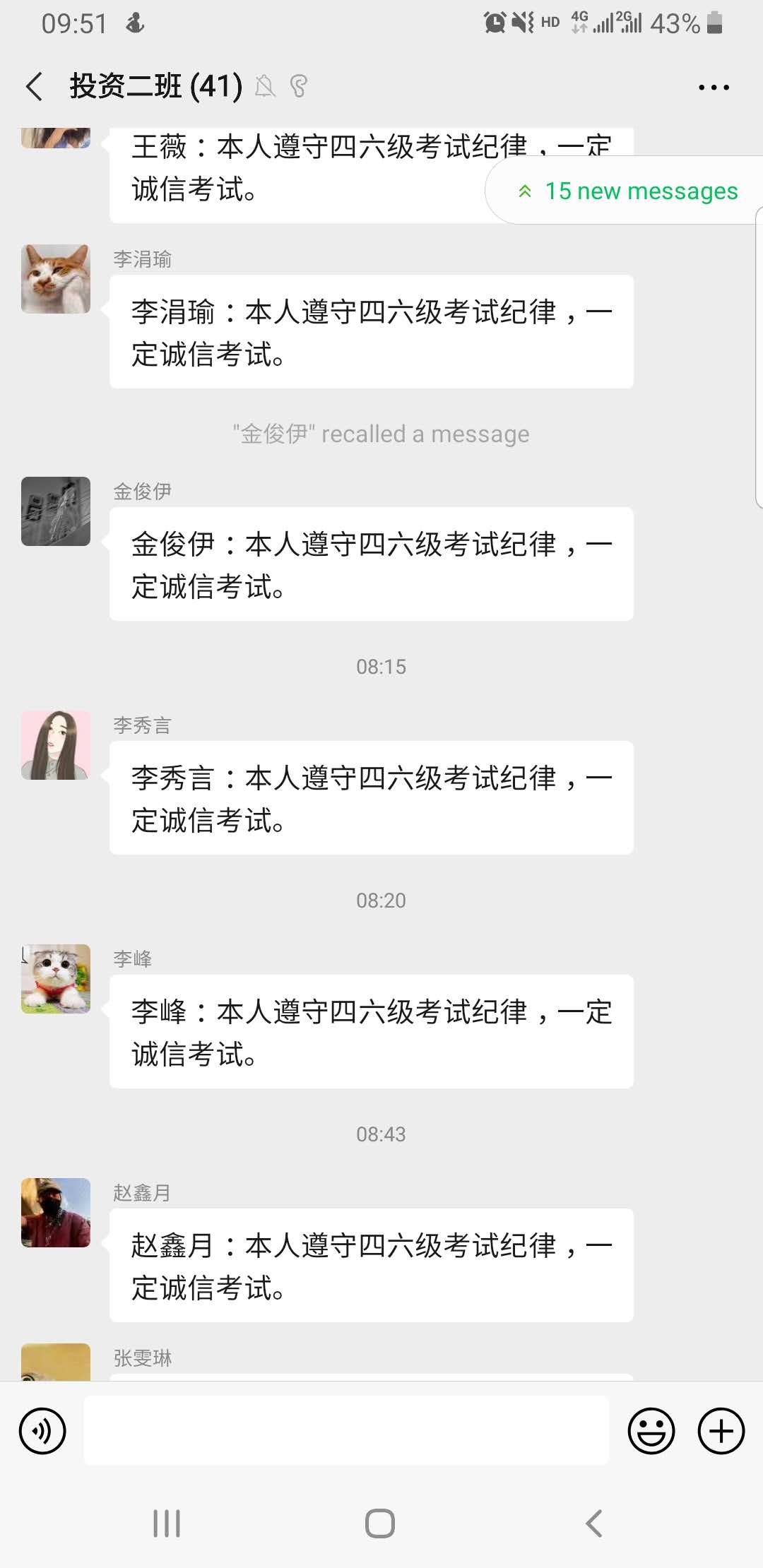Go back from 投资二班 chat
The image size is (763, 1568).
tap(34, 87)
